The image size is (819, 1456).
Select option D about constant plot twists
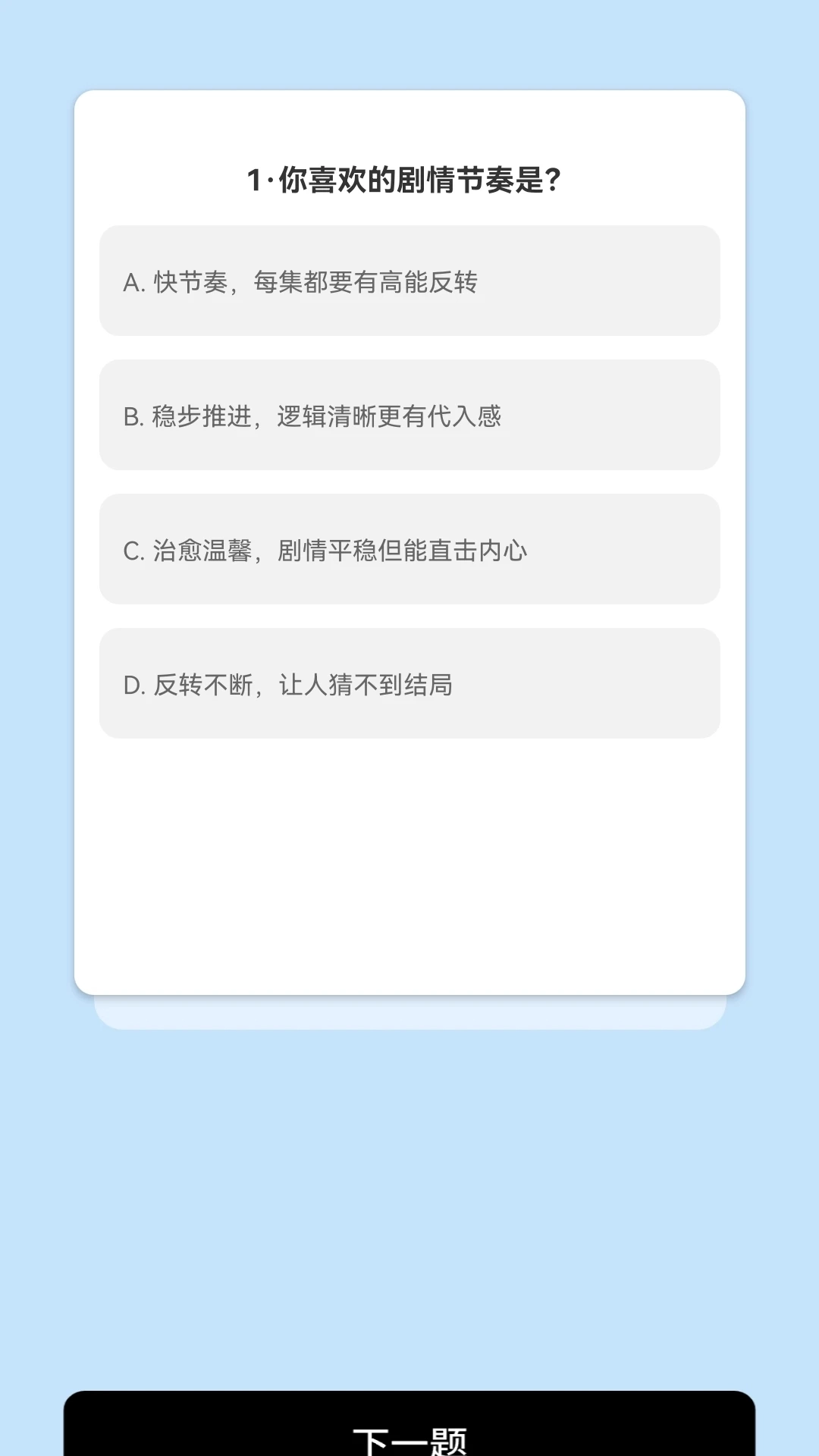(x=409, y=683)
